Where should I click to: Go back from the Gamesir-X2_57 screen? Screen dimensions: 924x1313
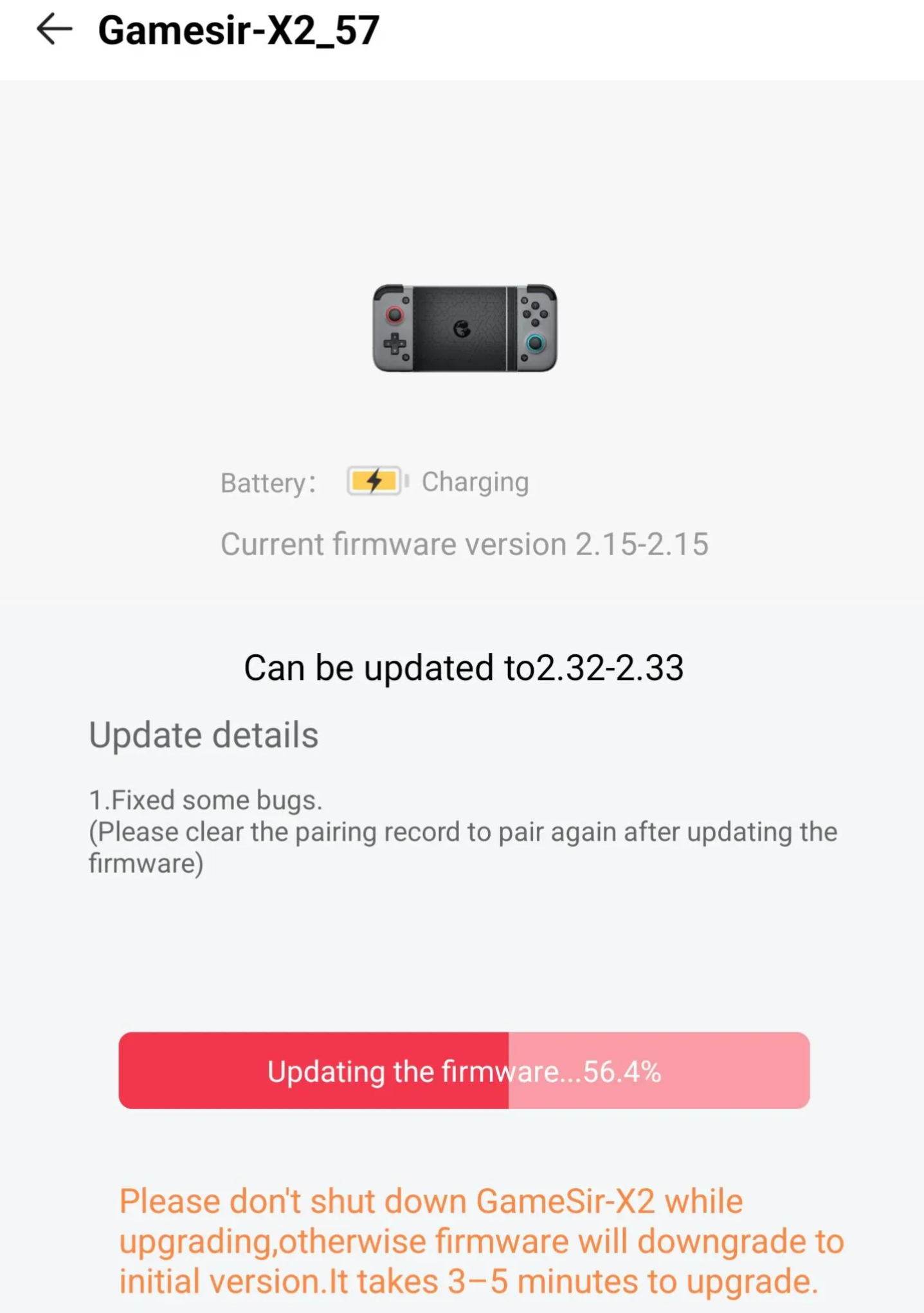54,30
